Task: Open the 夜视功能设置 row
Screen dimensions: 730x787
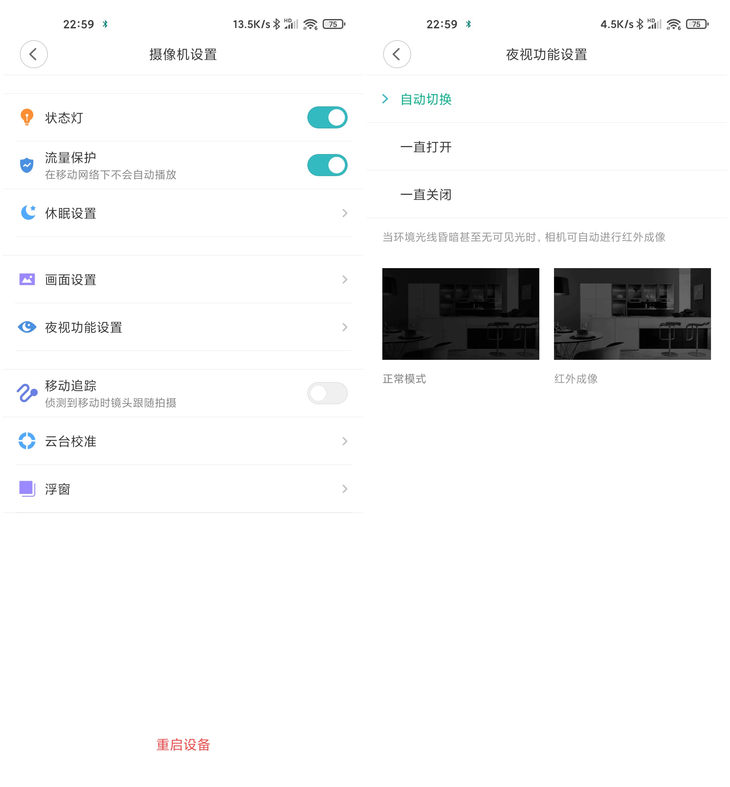Action: click(183, 327)
